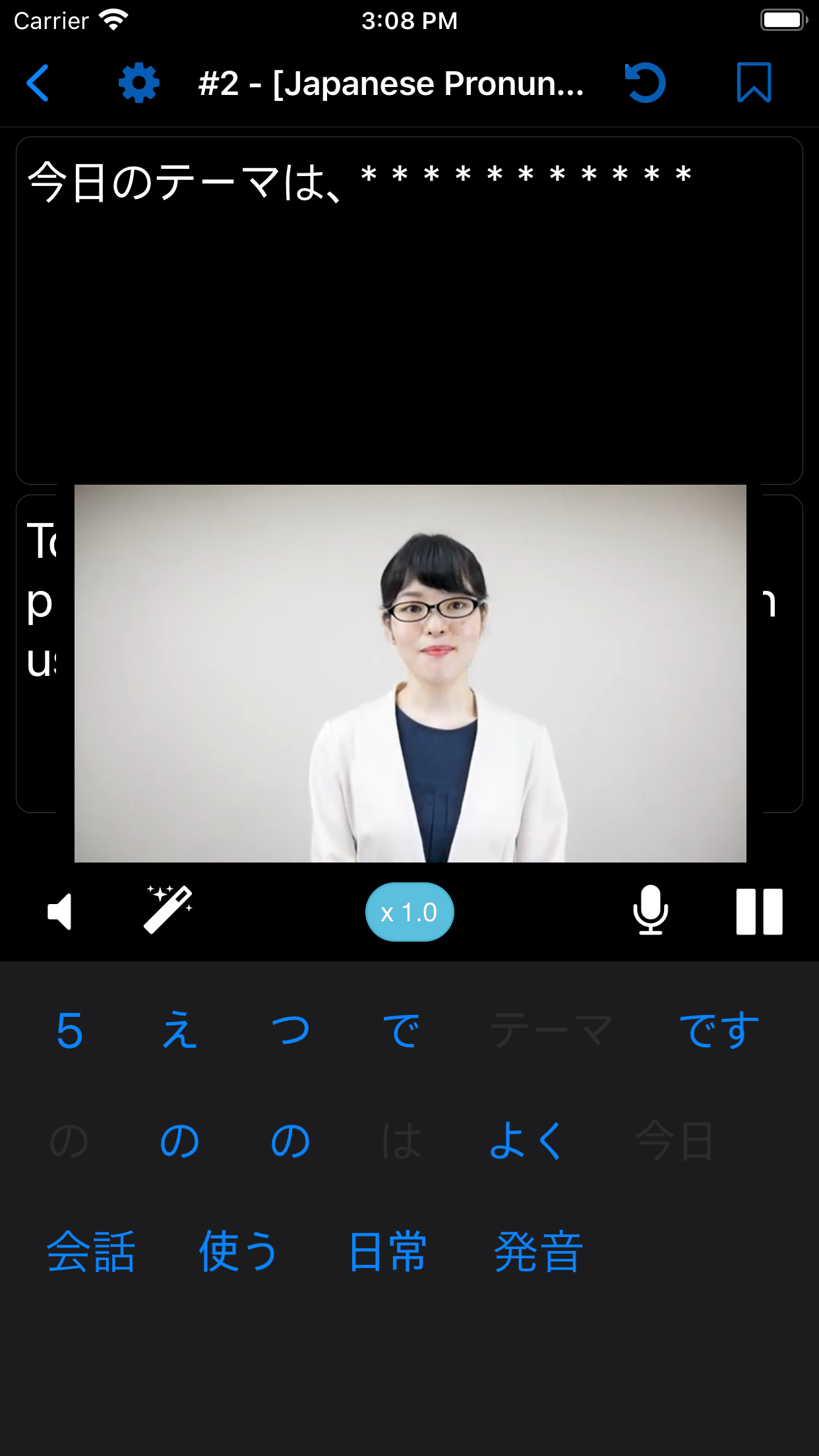This screenshot has width=819, height=1456.
Task: Select the word で
Action: 401,1031
